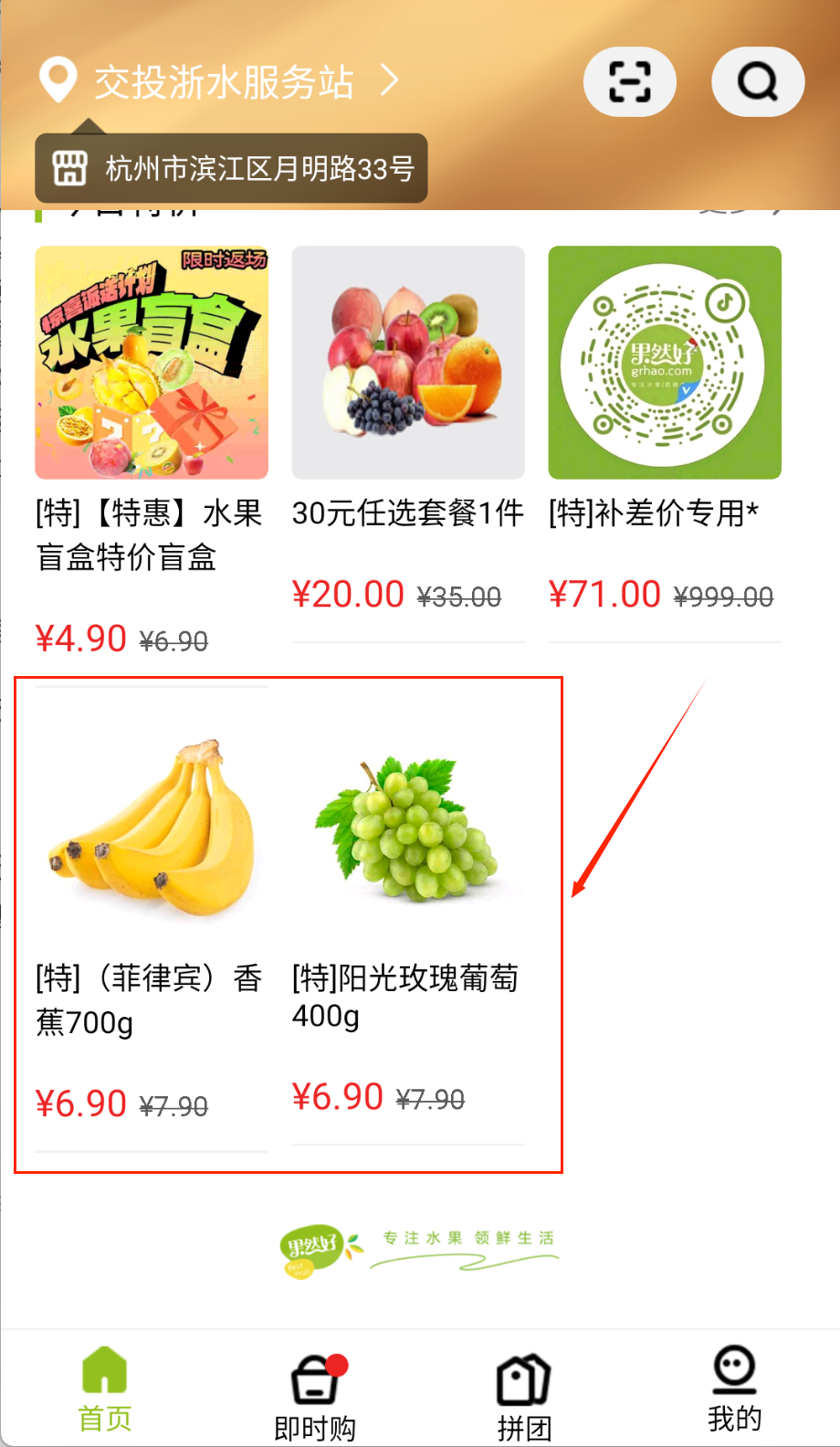Go to the 首页 tab
The image size is (840, 1447).
click(105, 1389)
